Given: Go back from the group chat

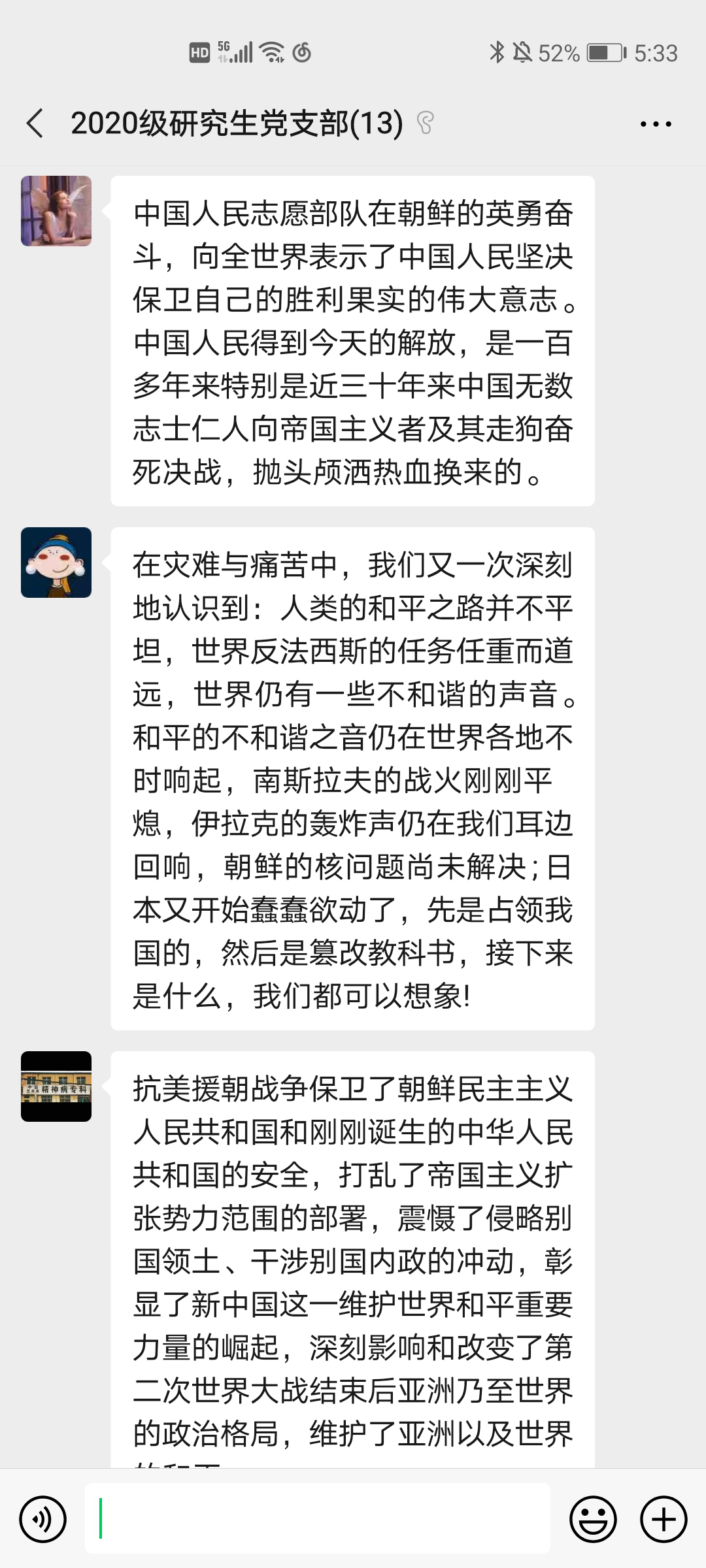Looking at the screenshot, I should 35,123.
